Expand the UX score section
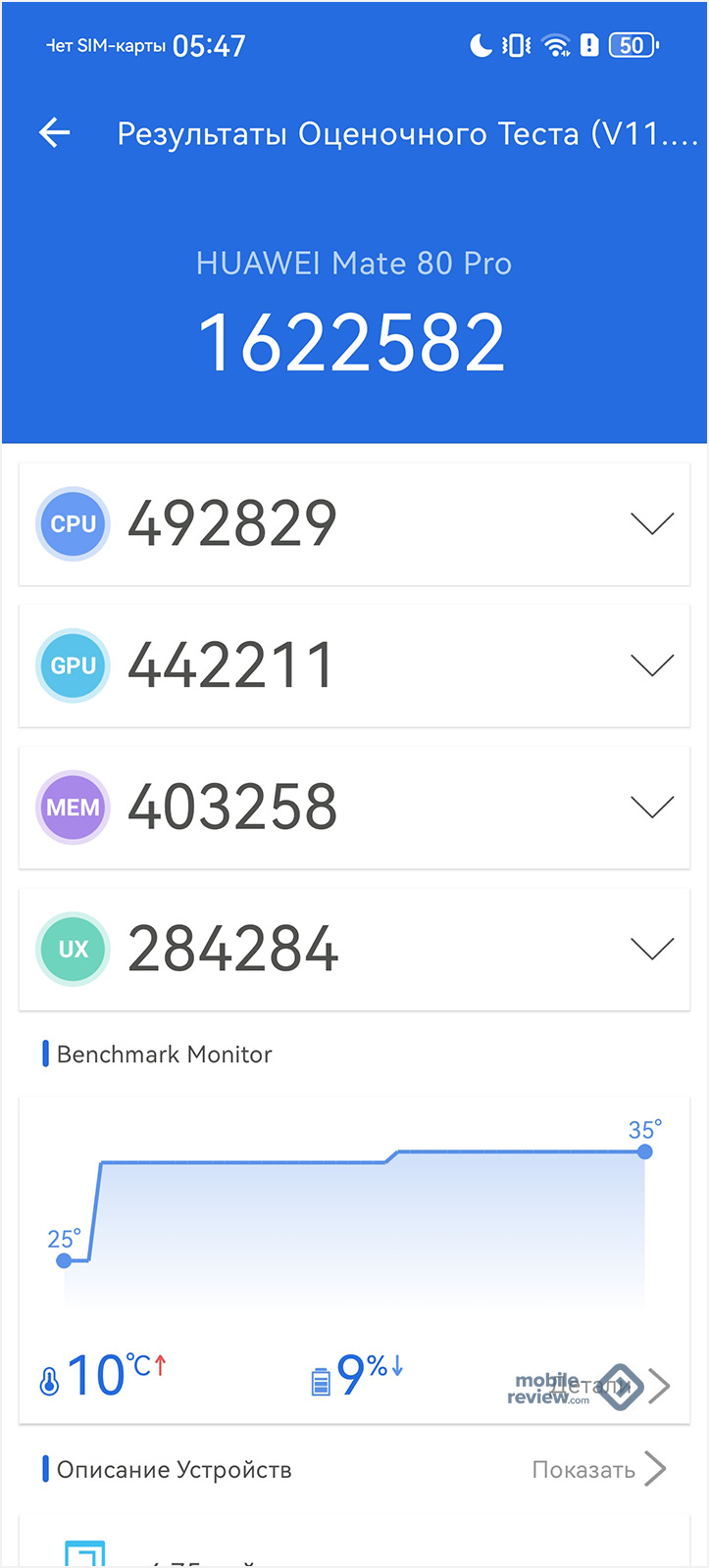The width and height of the screenshot is (709, 1568). [651, 949]
